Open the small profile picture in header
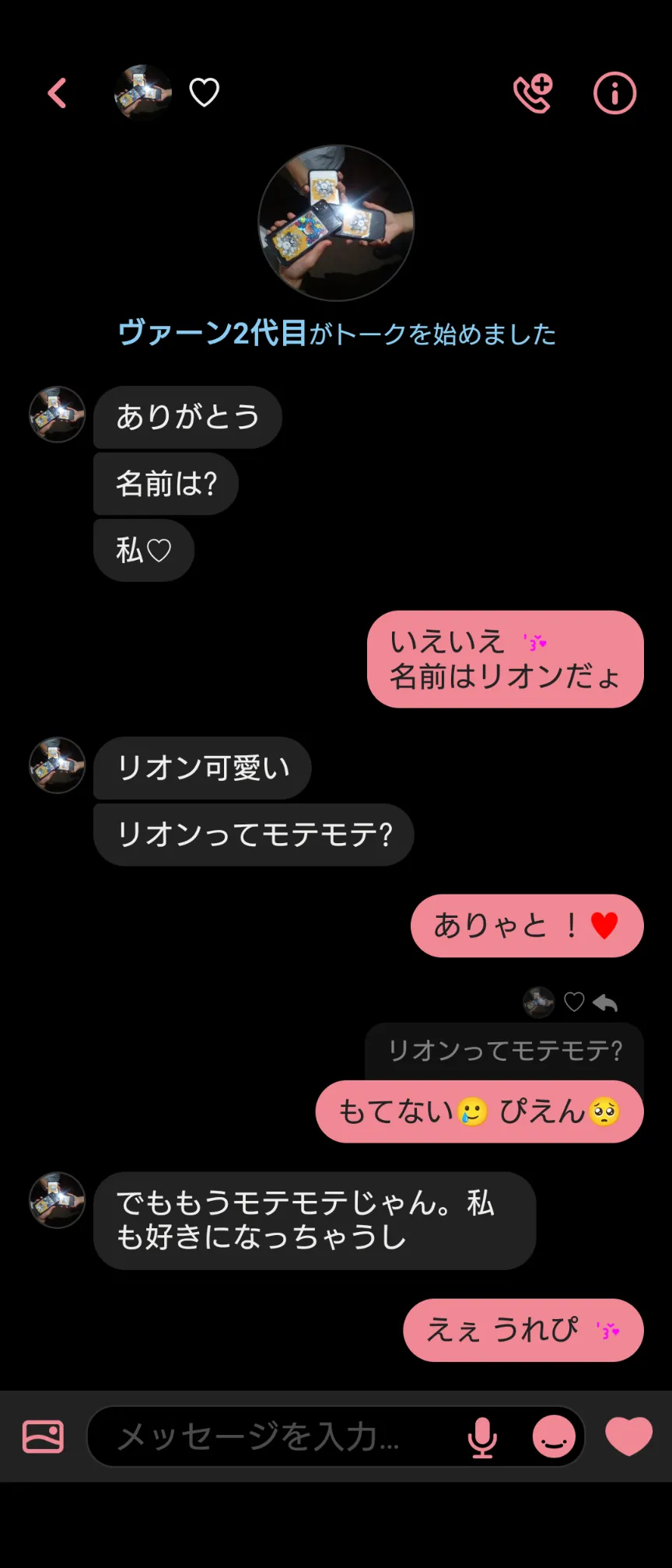The width and height of the screenshot is (672, 1568). (142, 93)
